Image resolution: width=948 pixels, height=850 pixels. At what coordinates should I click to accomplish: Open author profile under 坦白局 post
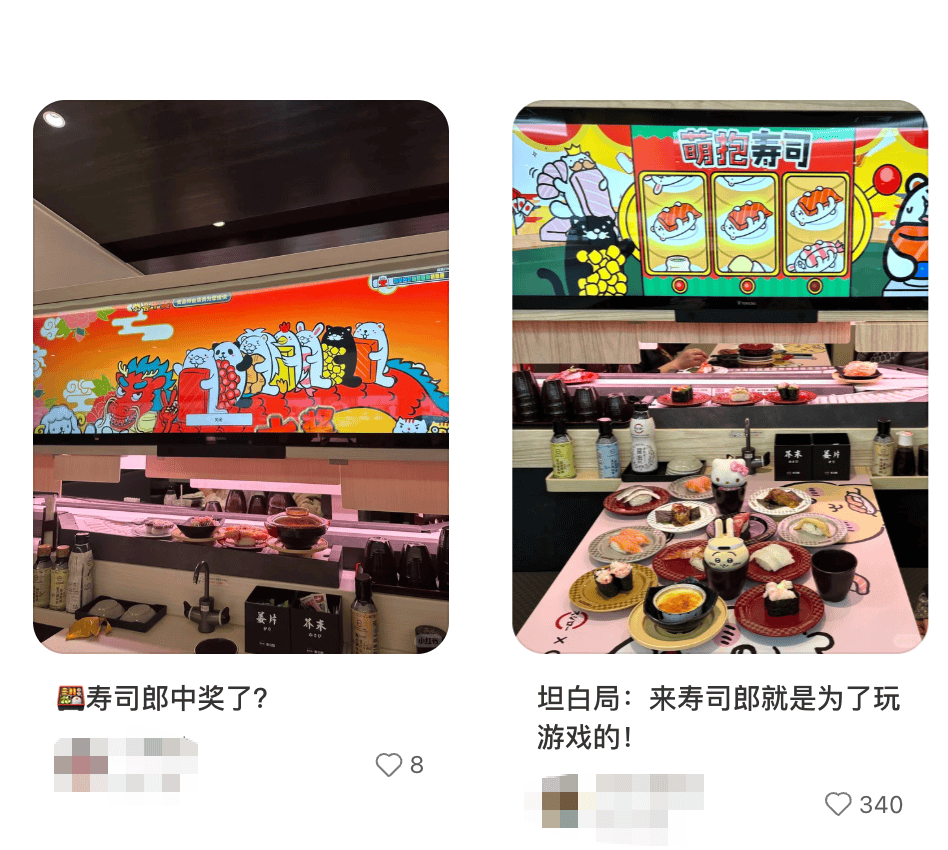click(x=615, y=802)
